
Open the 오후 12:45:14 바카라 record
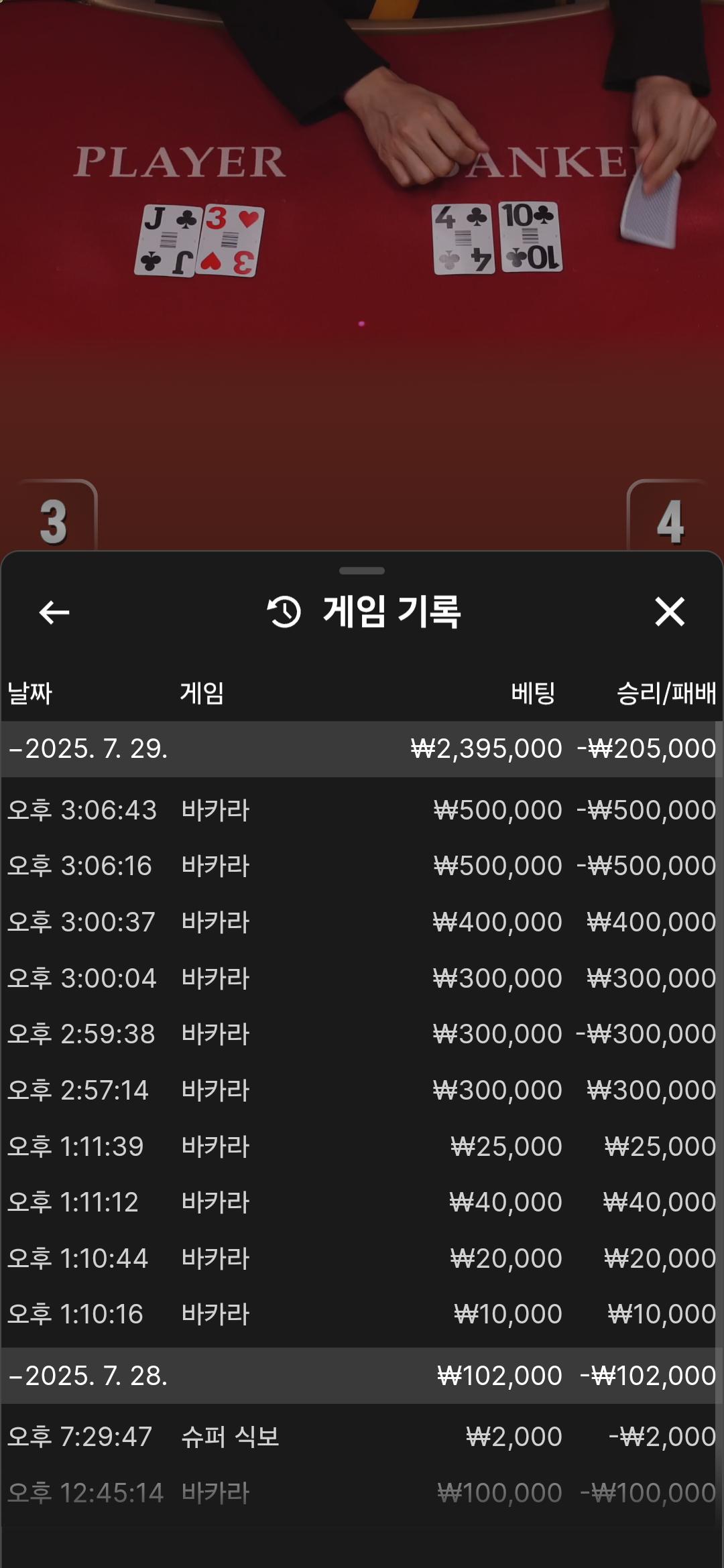(x=361, y=1493)
